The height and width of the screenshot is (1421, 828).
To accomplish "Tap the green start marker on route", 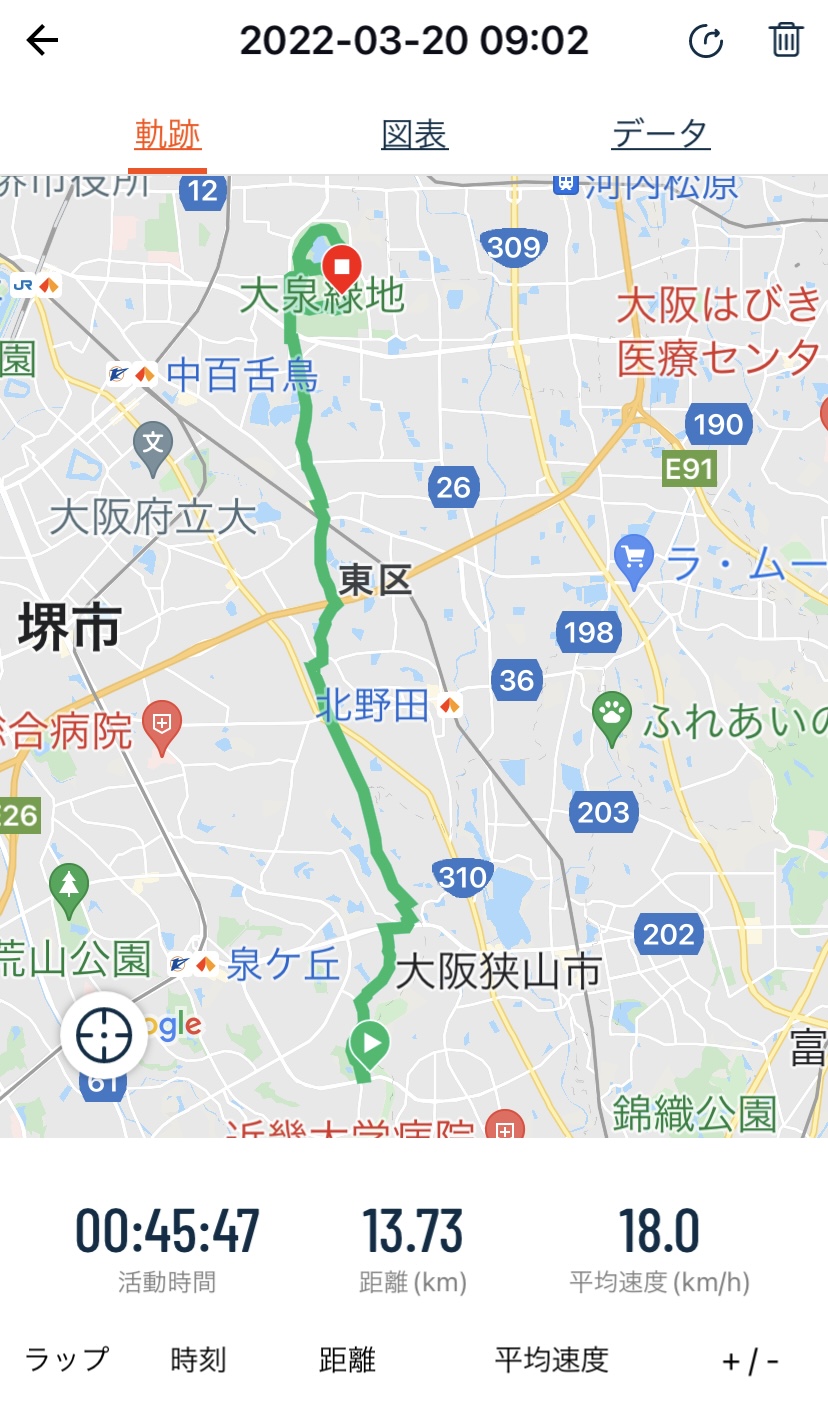I will pyautogui.click(x=371, y=1044).
